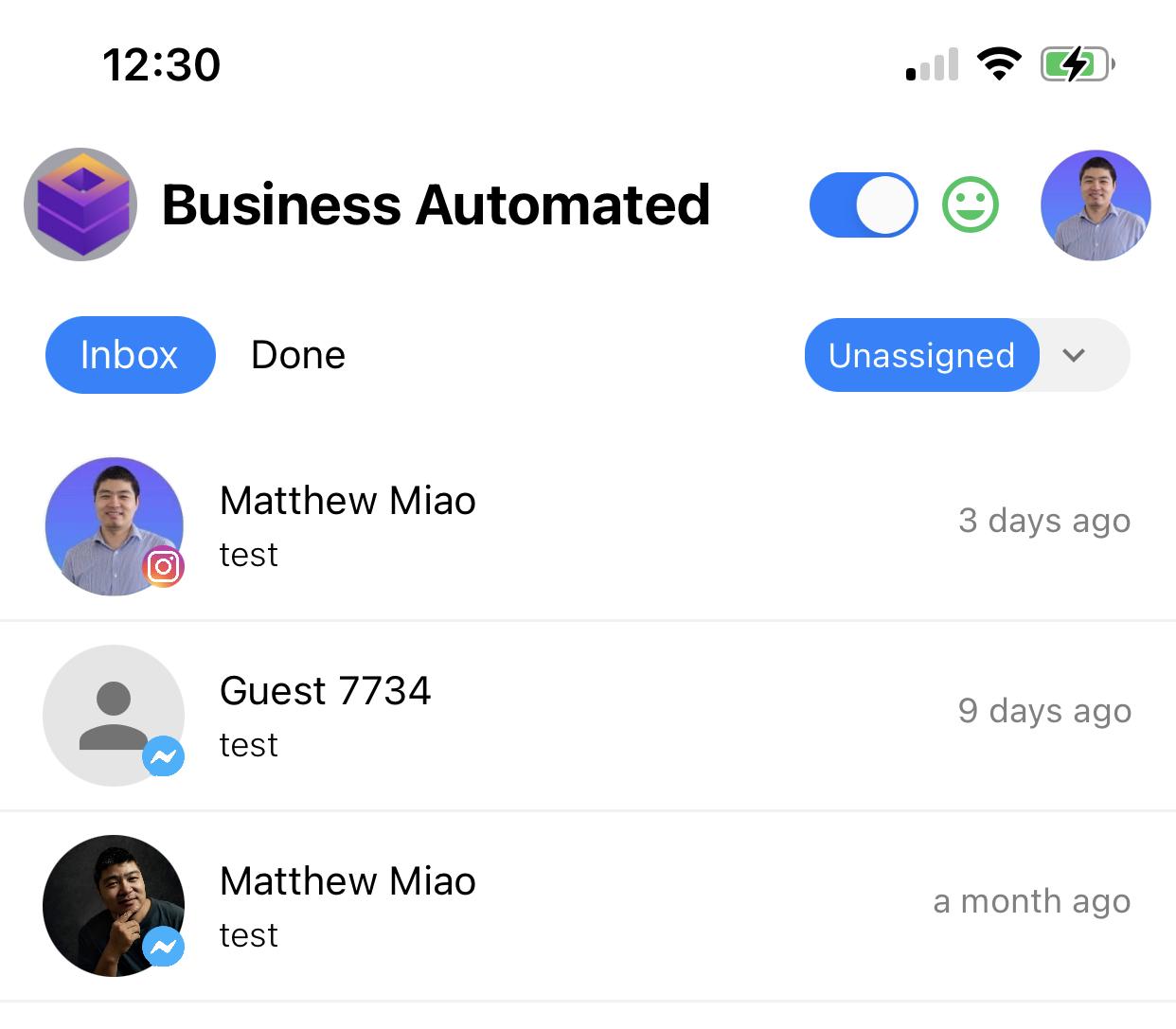1176x1029 pixels.
Task: Tap the Unassigned filter chip
Action: (921, 355)
